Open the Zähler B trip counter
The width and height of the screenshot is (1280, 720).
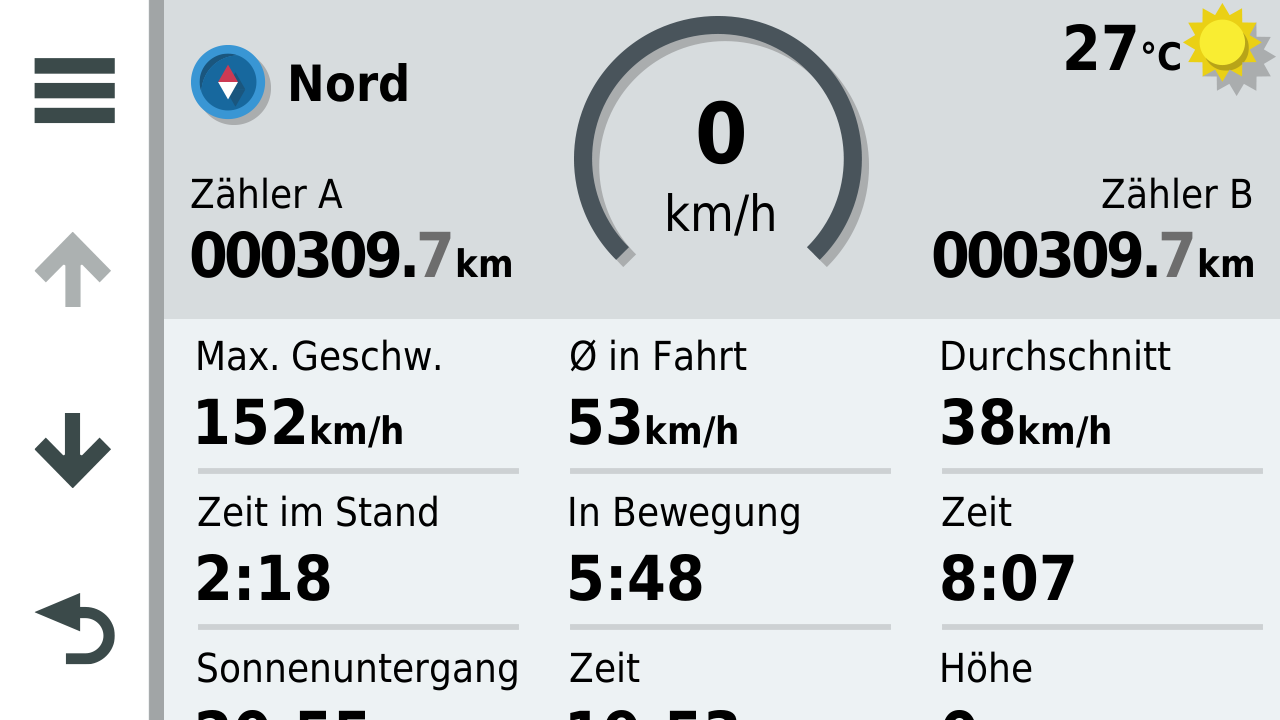pyautogui.click(x=1092, y=232)
